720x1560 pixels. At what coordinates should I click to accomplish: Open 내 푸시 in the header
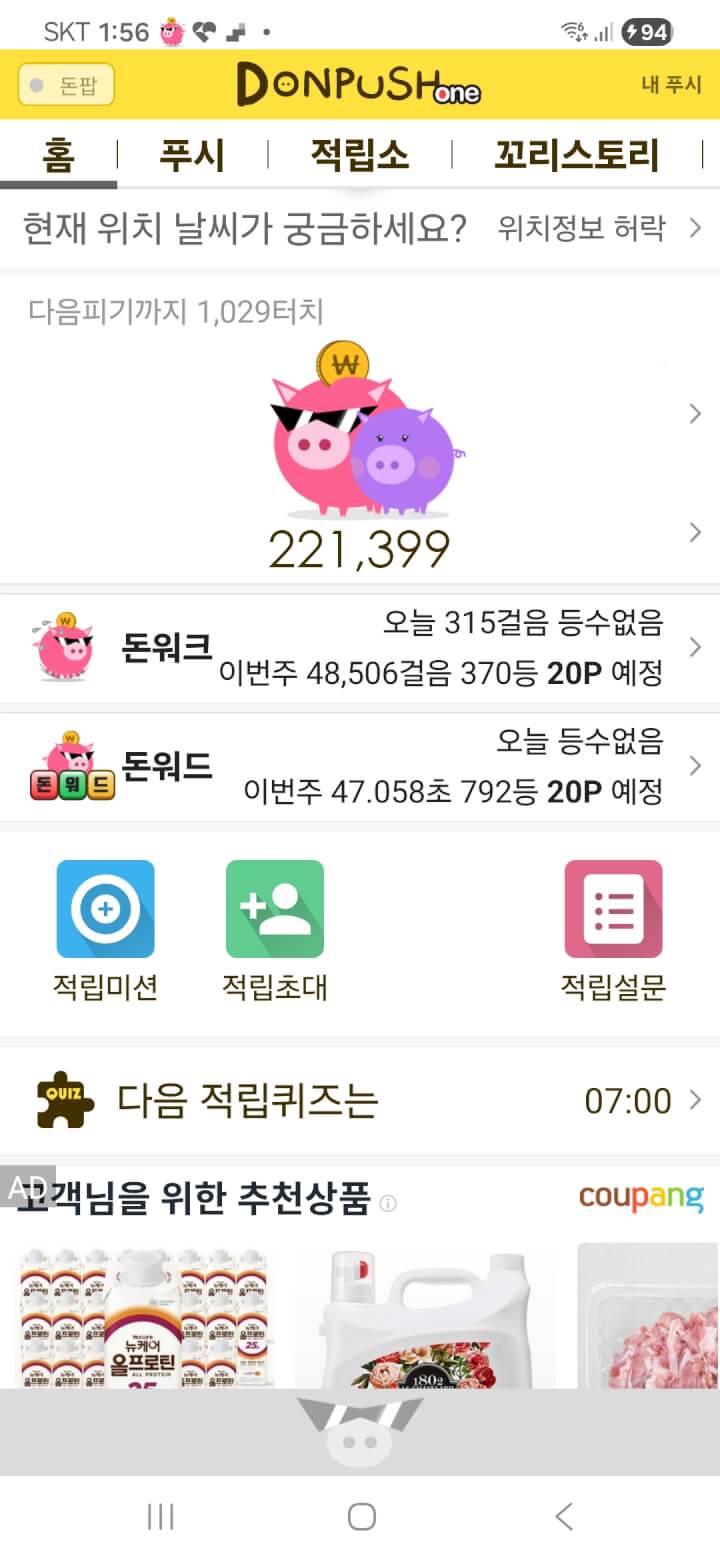(671, 85)
